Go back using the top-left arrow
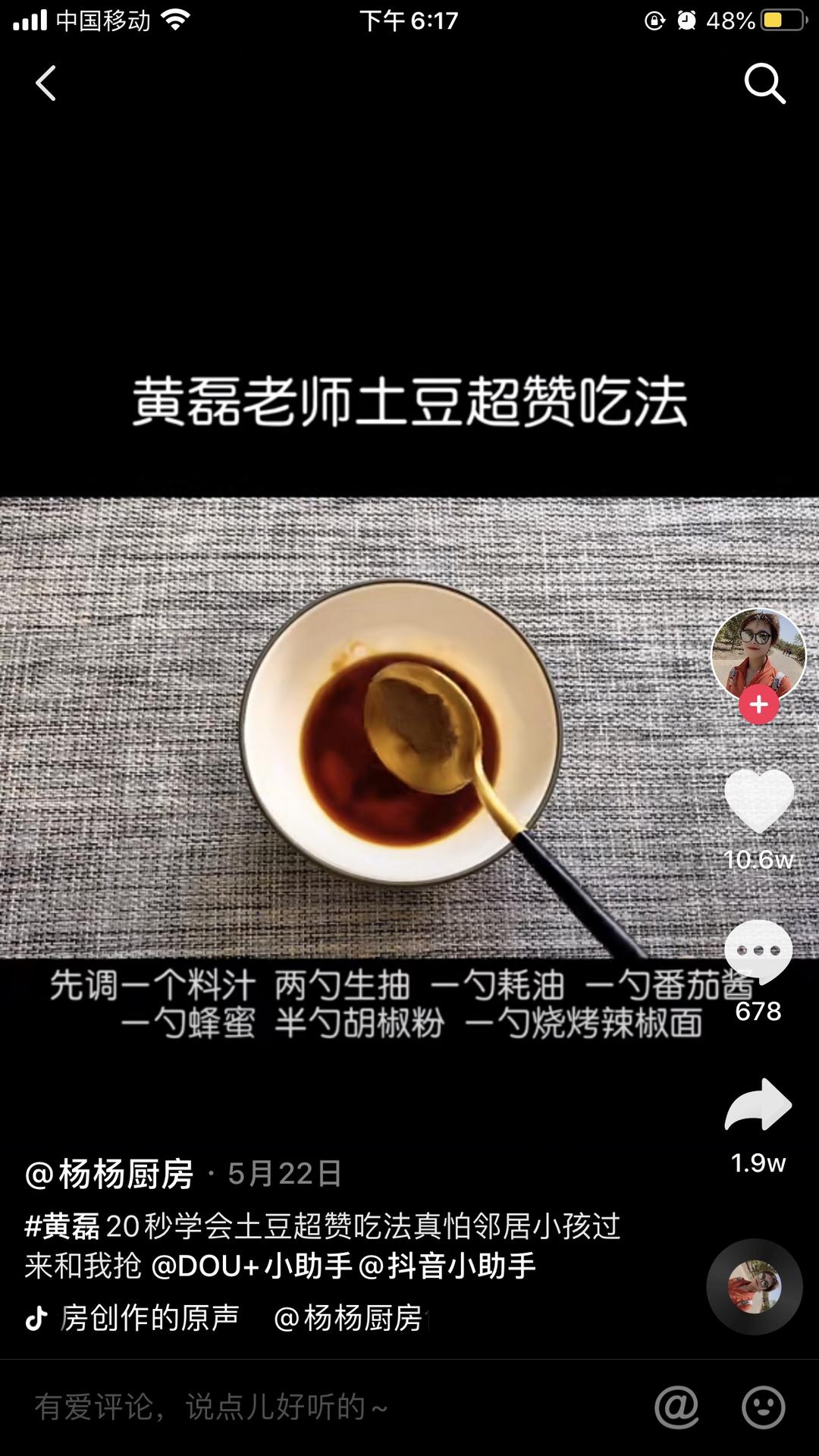 pyautogui.click(x=46, y=83)
